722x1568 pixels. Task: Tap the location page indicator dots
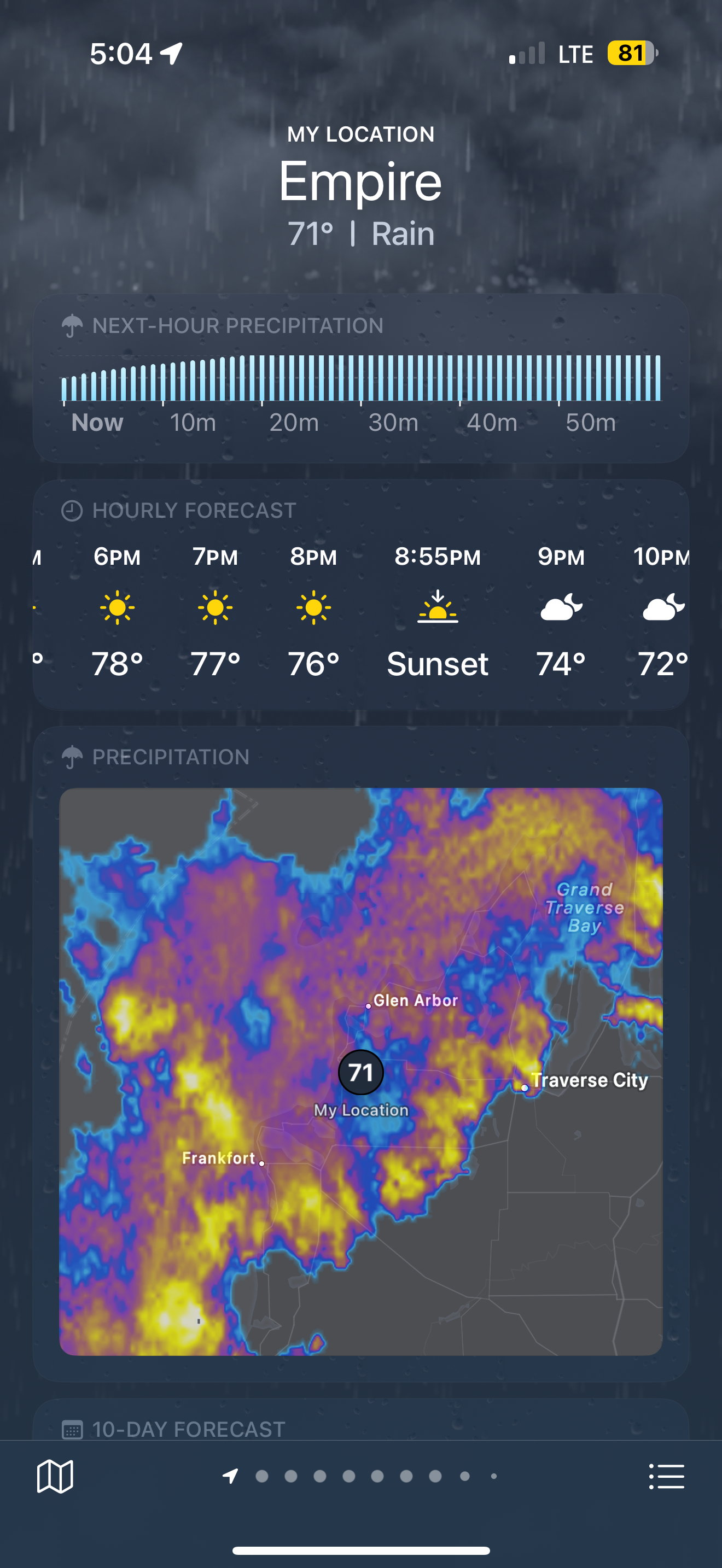360,1476
